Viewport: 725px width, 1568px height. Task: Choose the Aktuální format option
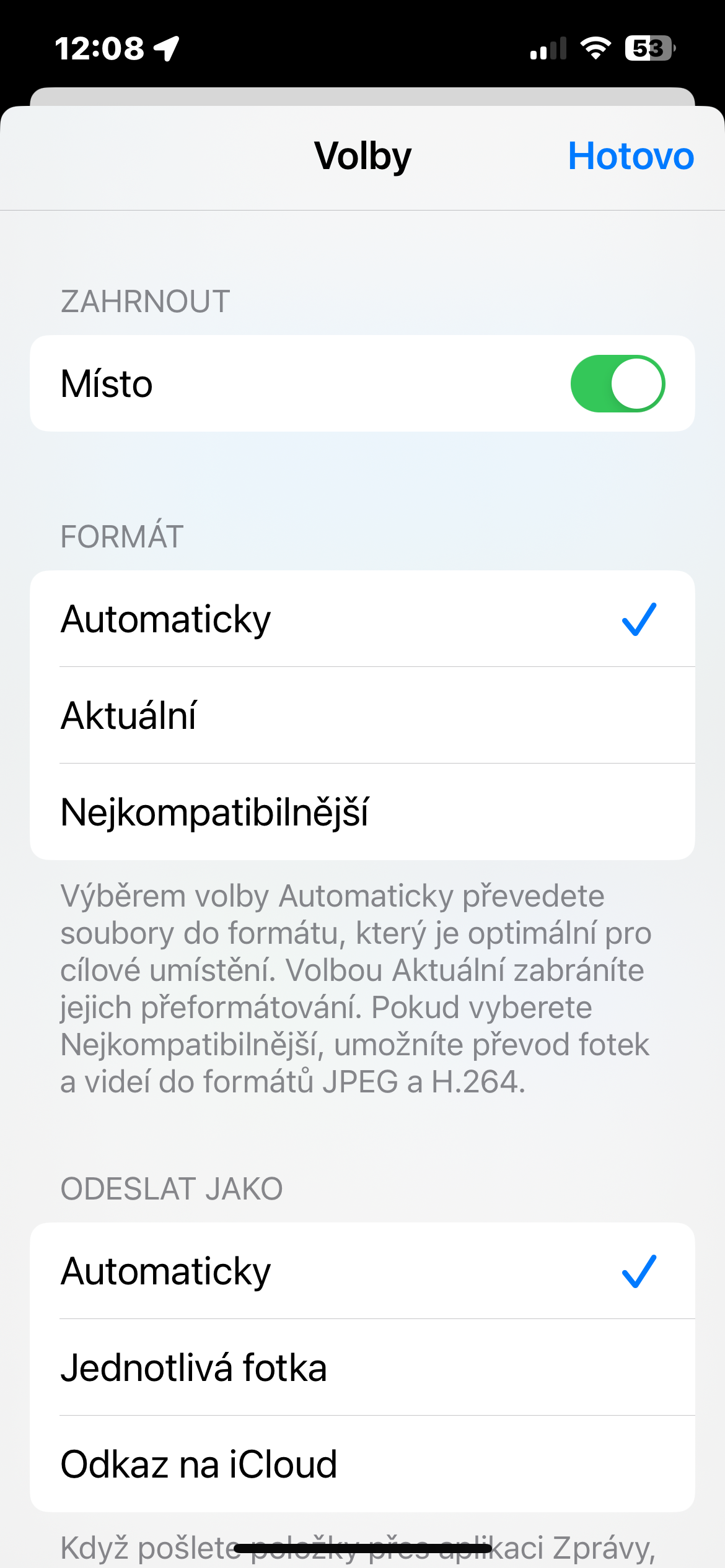click(x=362, y=715)
